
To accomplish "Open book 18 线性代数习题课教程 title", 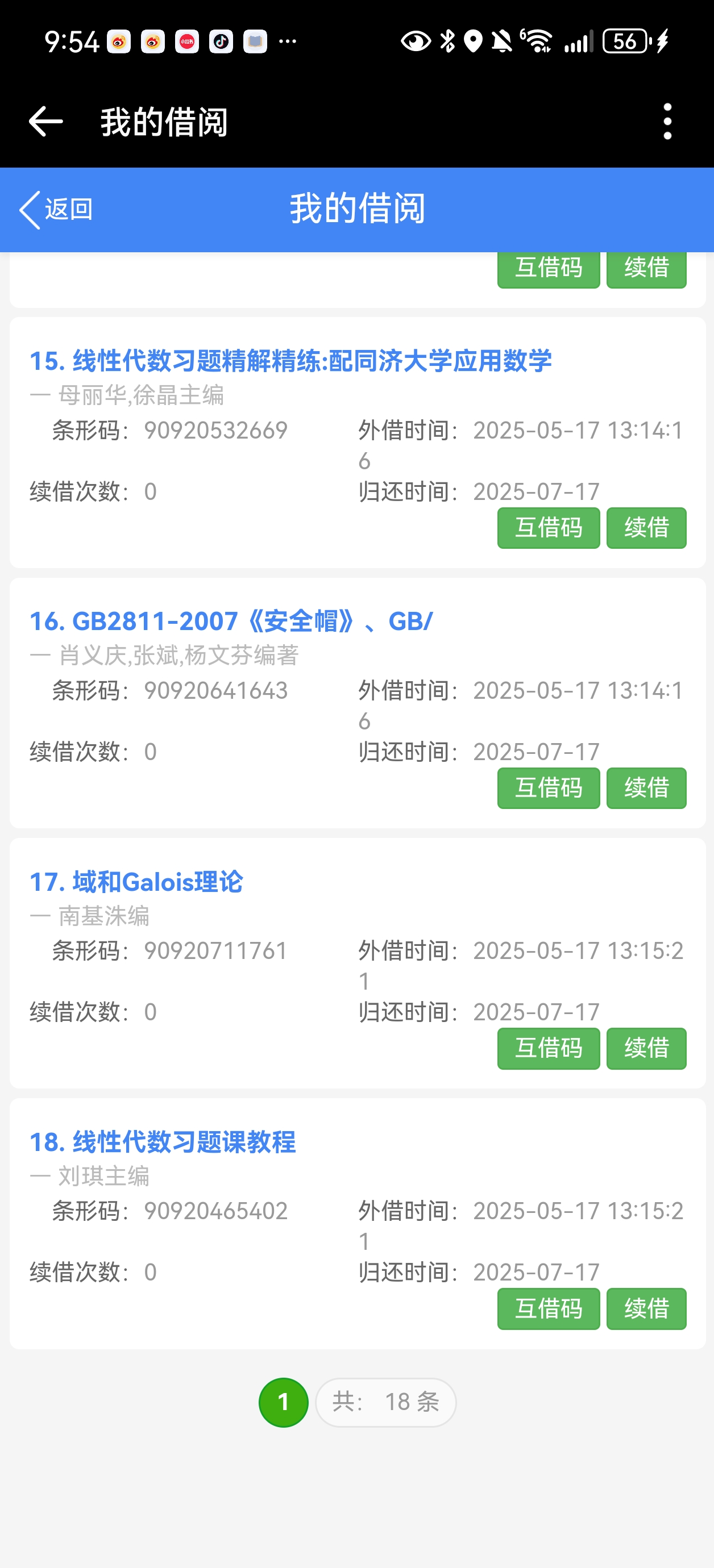I will click(163, 1142).
